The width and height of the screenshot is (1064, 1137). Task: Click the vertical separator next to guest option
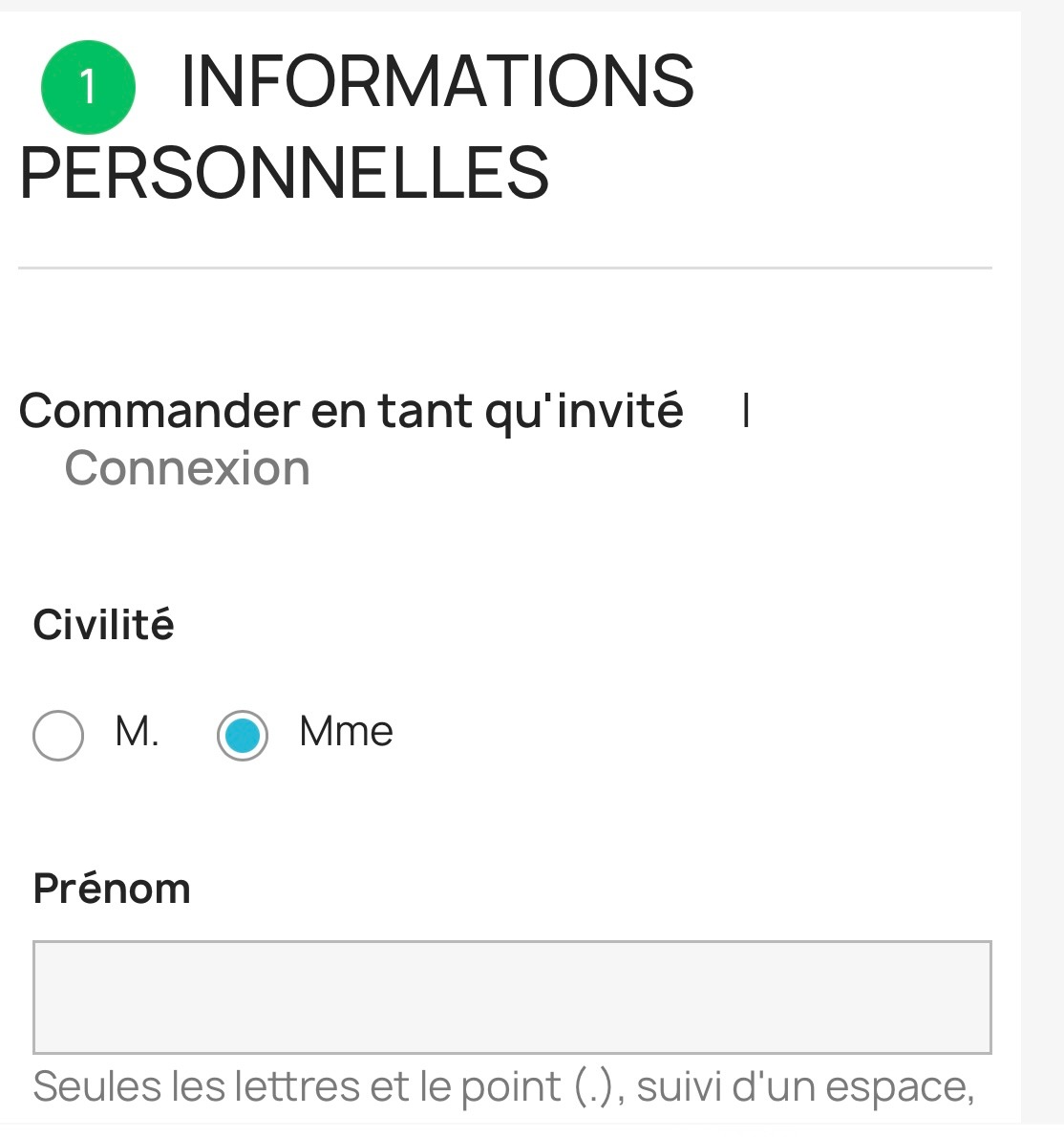(x=744, y=411)
